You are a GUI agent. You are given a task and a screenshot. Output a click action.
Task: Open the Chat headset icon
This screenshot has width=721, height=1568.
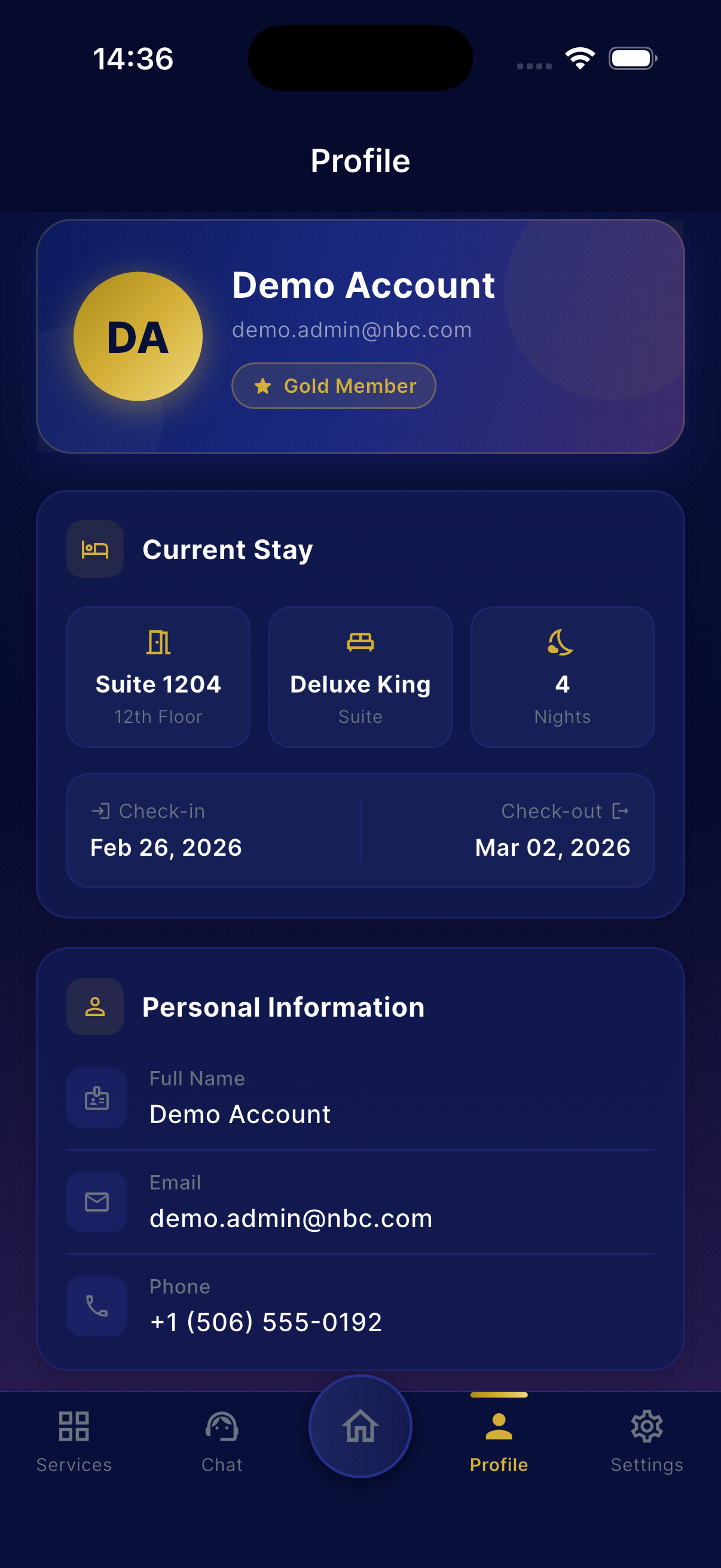point(222,1425)
